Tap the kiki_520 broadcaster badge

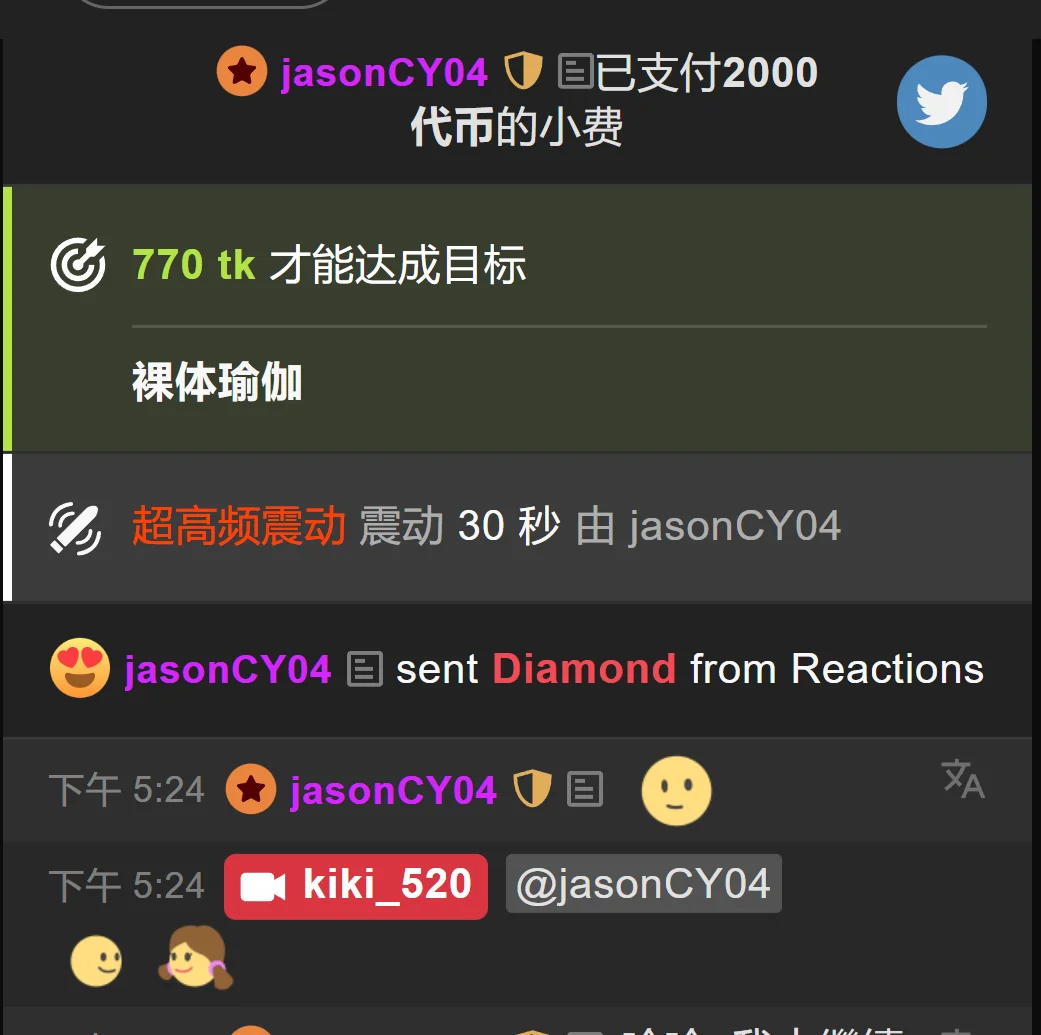tap(356, 886)
